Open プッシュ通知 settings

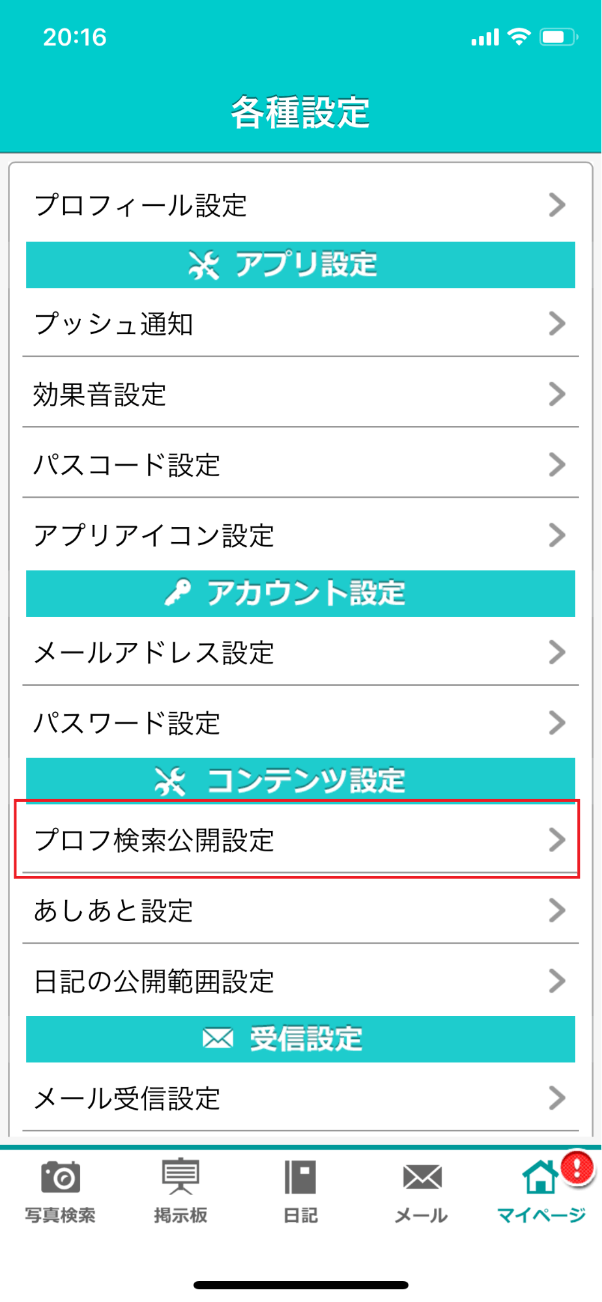click(x=300, y=324)
